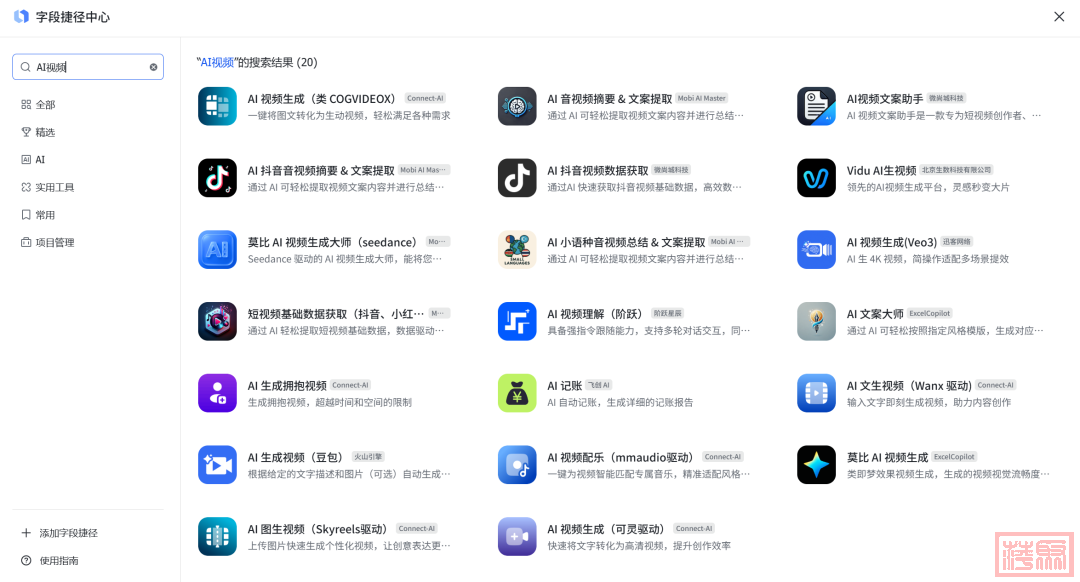Image resolution: width=1080 pixels, height=582 pixels.
Task: Tap 添加字段捷径 to add shortcut
Action: 67,533
